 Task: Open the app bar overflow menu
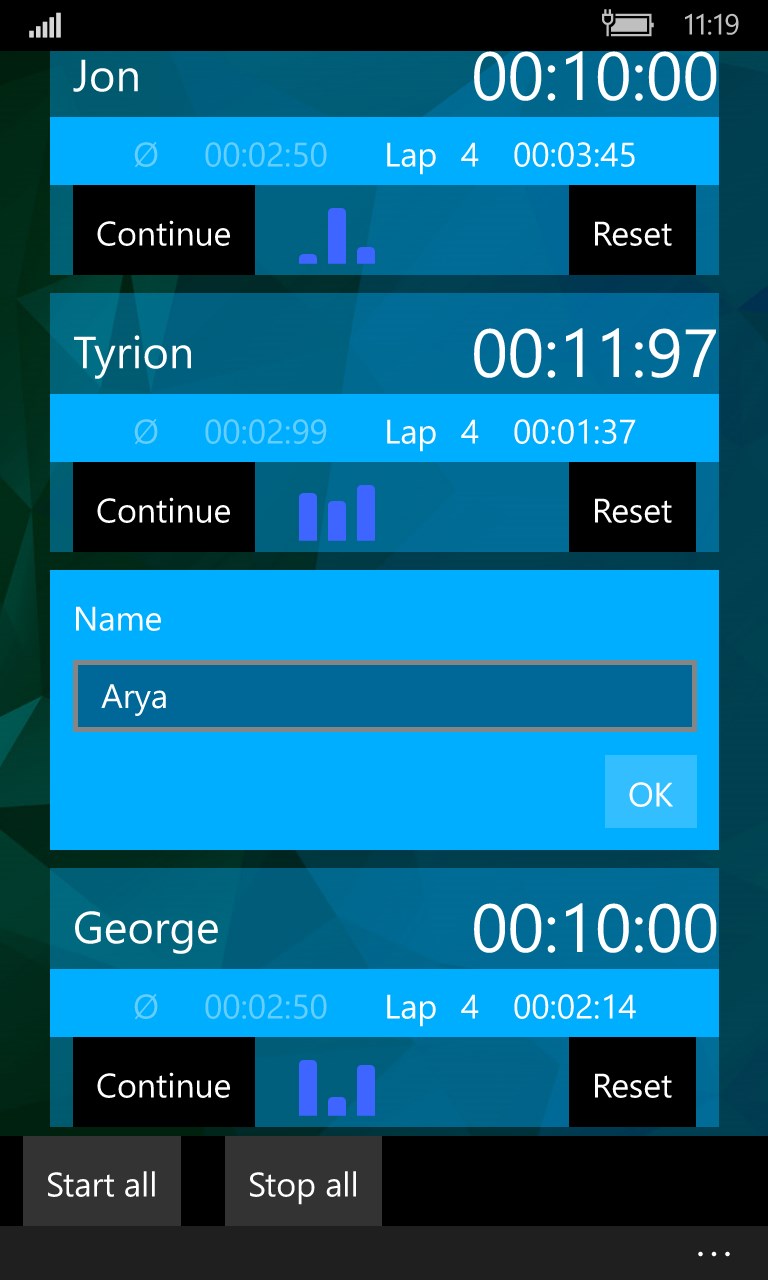(x=714, y=1254)
